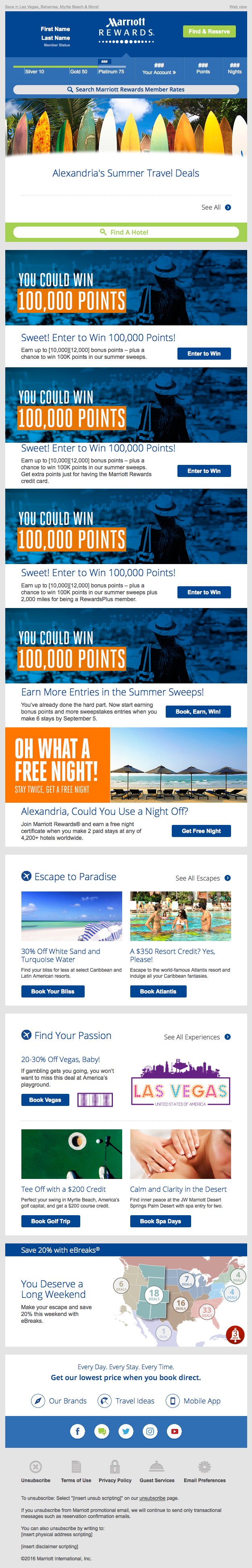This screenshot has width=252, height=1568.
Task: Open the Mobile App link
Action: (x=194, y=1400)
